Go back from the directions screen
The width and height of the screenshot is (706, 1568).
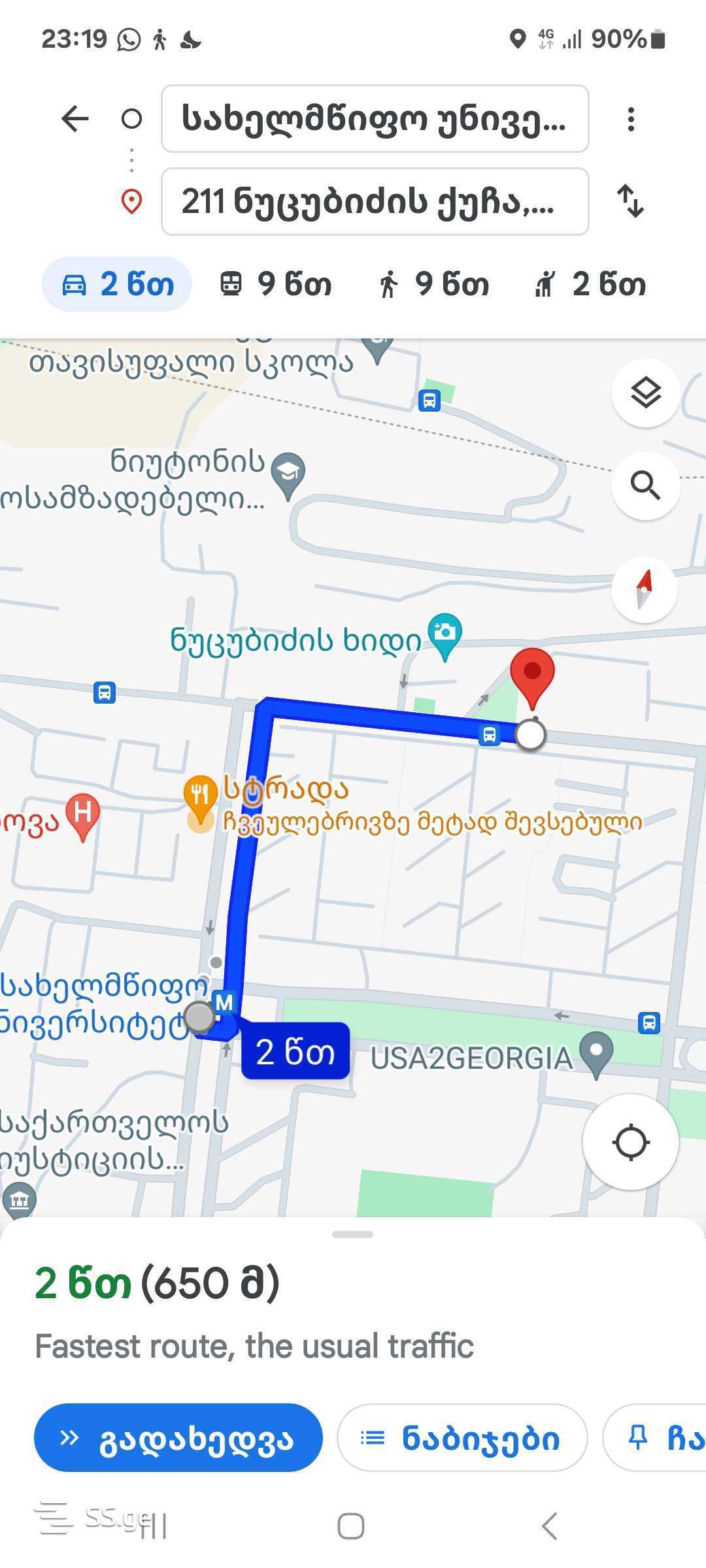pos(75,119)
